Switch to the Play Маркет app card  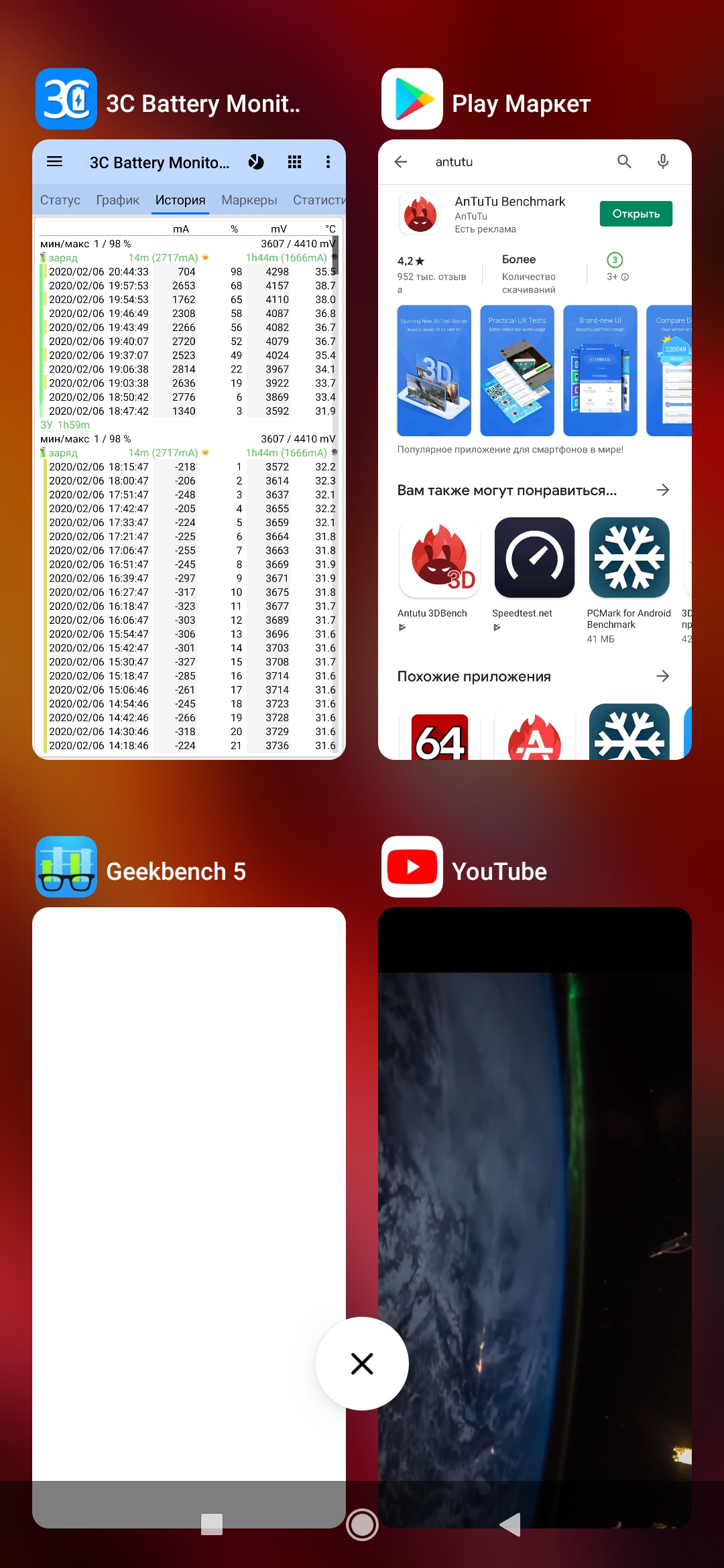534,469
